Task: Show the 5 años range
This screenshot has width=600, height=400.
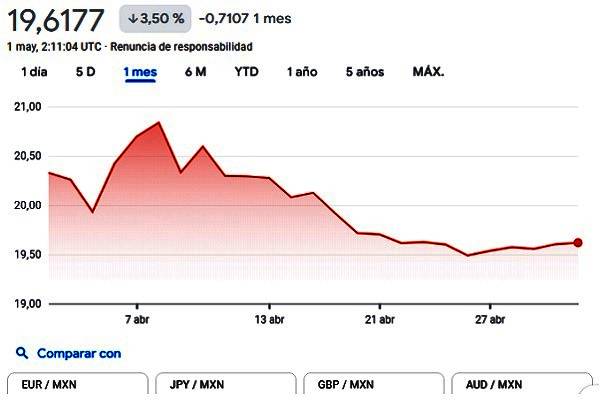Action: 364,72
